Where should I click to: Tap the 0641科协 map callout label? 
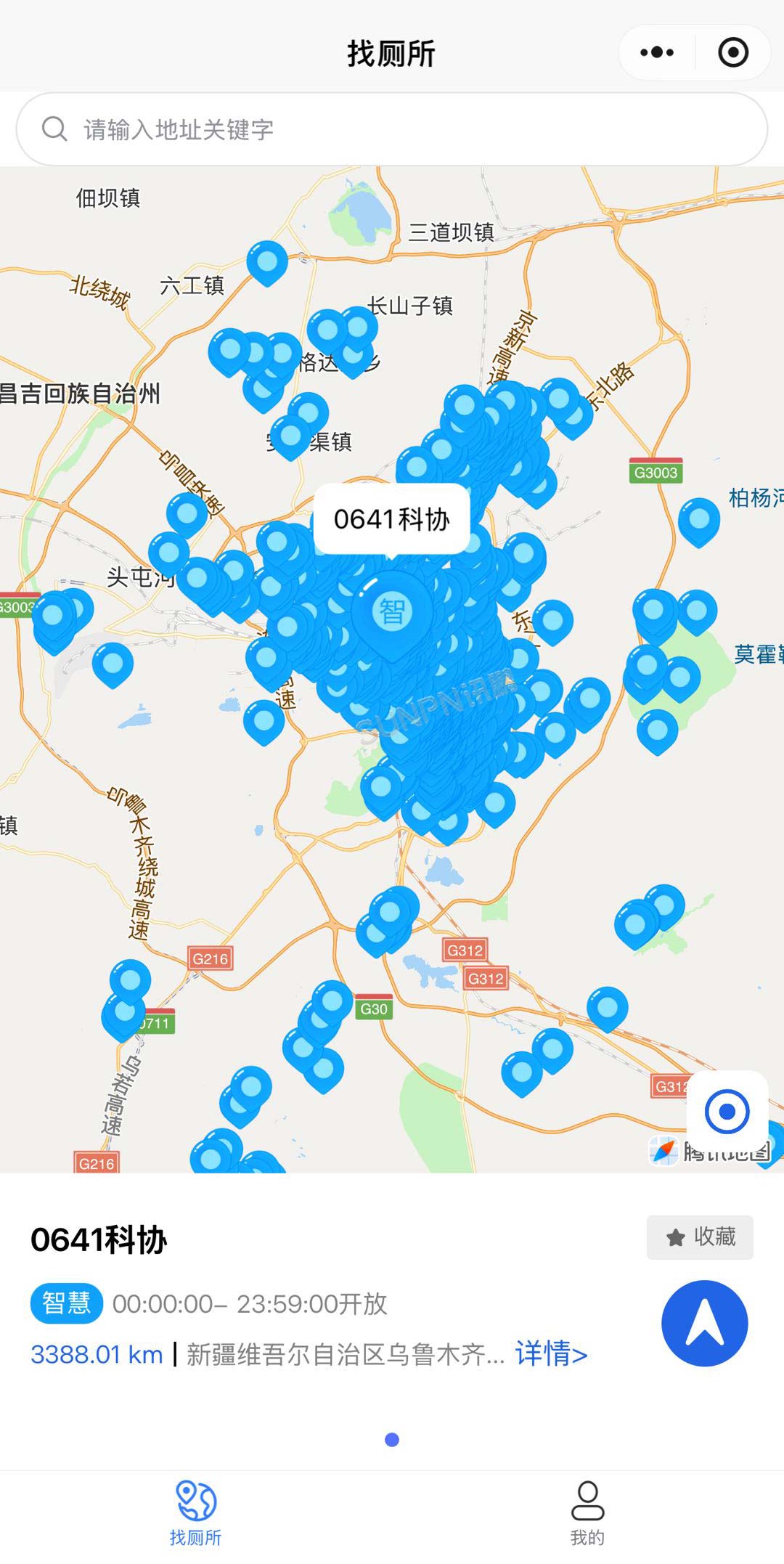[392, 518]
